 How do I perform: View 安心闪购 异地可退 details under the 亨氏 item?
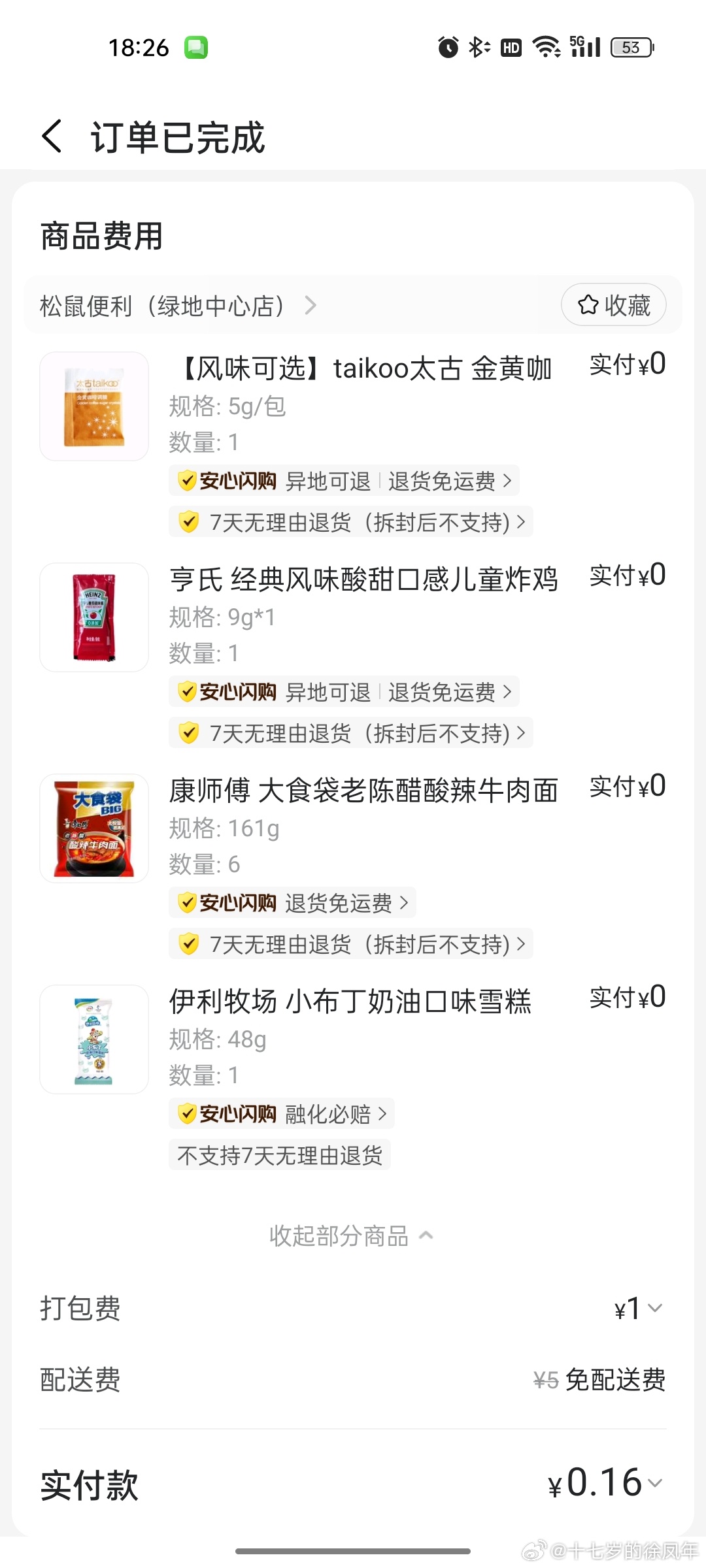click(344, 693)
